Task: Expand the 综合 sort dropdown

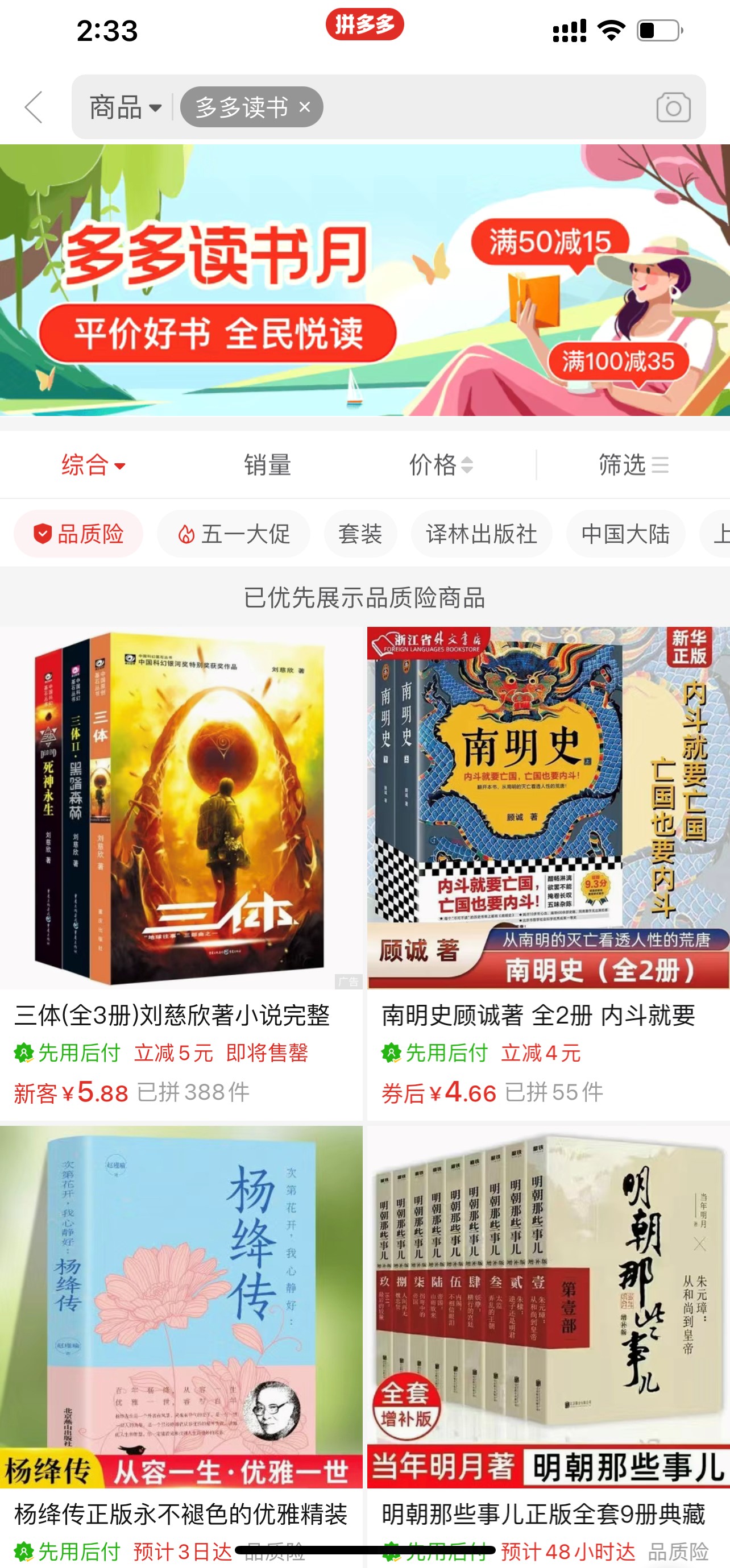Action: [x=93, y=465]
